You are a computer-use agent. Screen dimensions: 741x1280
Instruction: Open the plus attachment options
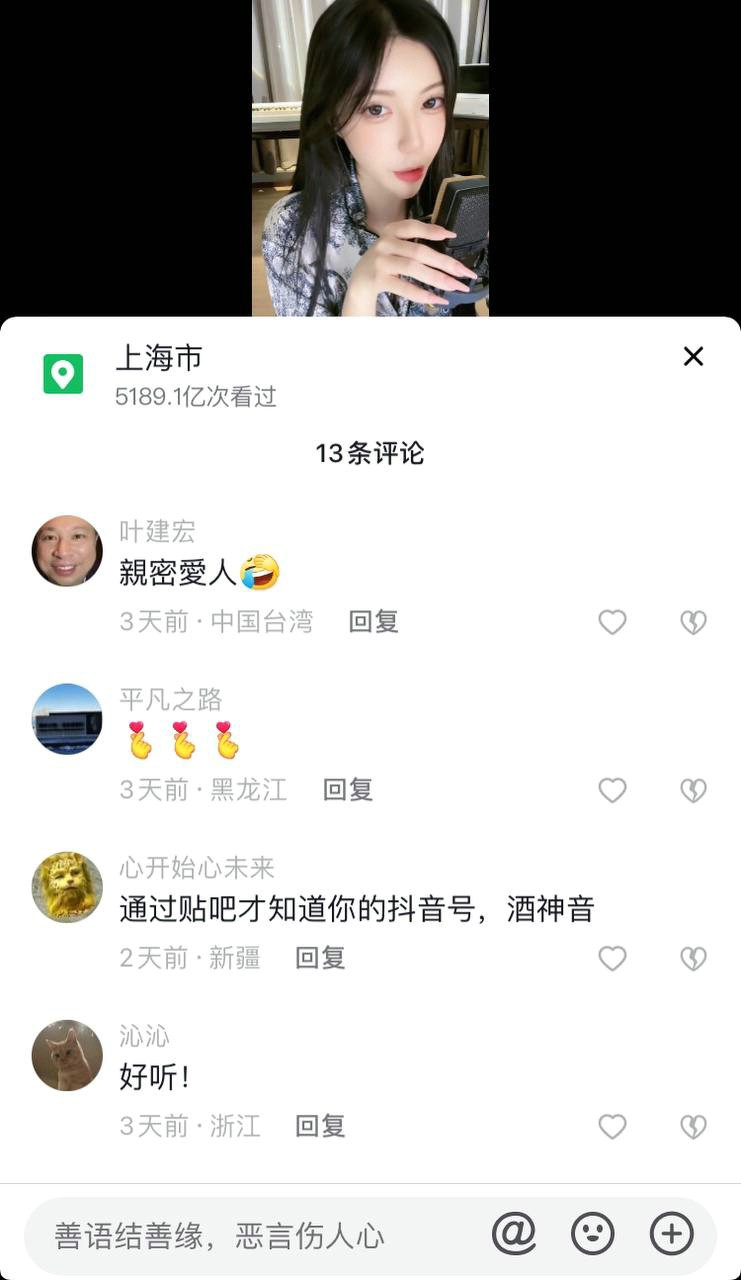[671, 1234]
